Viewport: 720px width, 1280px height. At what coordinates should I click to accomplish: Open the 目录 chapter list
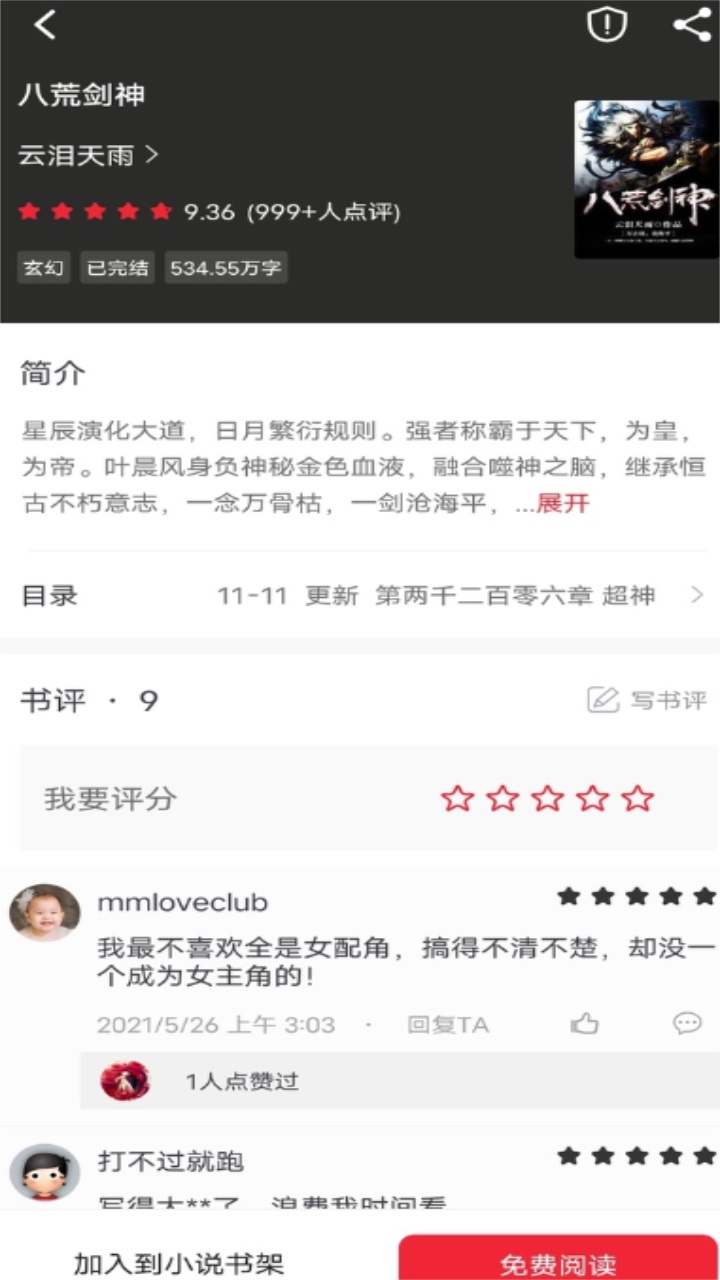(x=360, y=596)
